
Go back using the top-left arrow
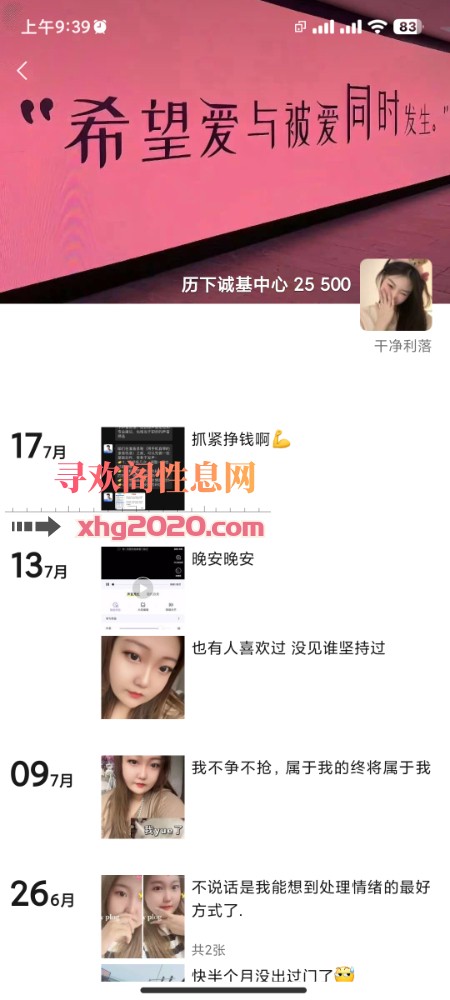click(x=22, y=70)
